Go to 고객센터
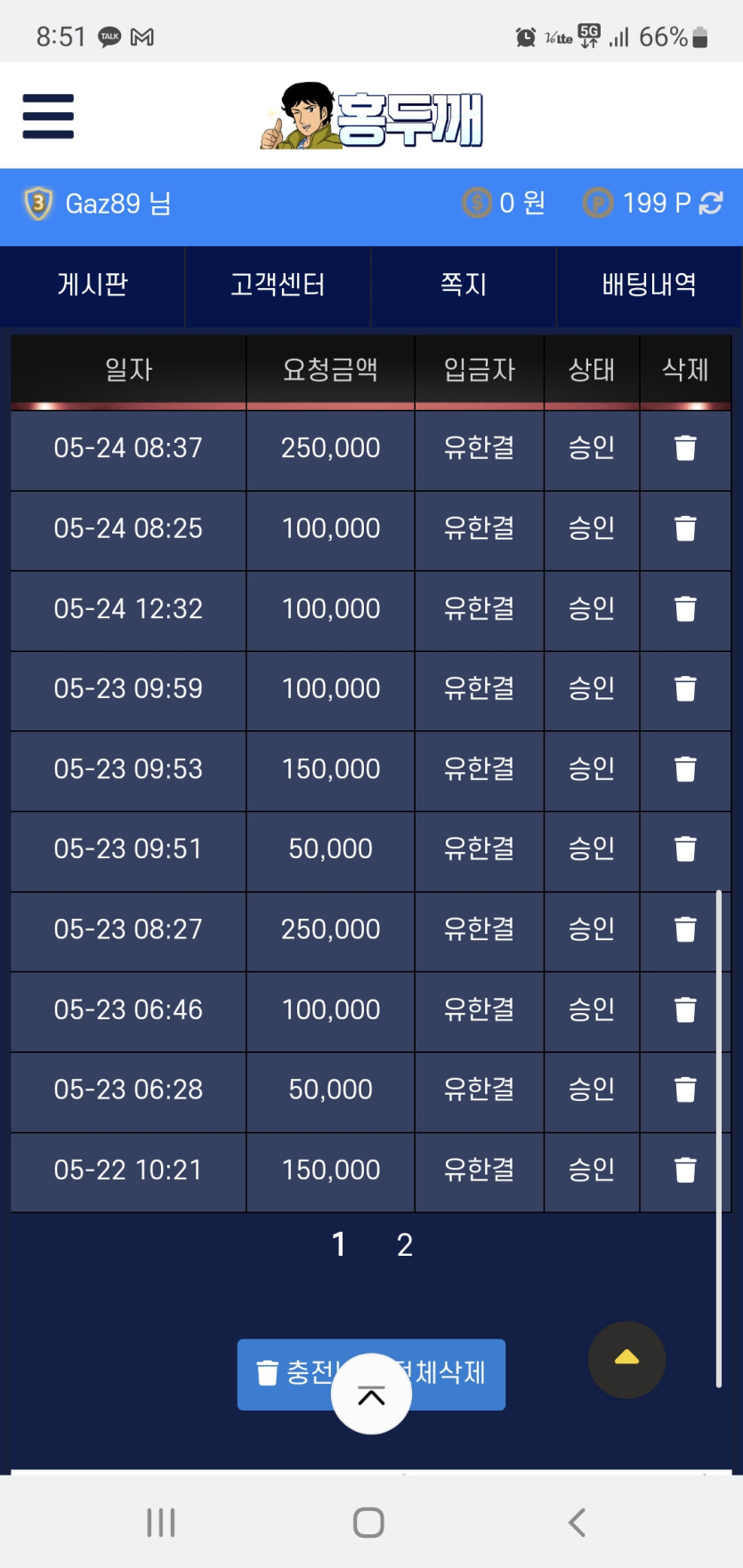Screen dimensions: 743x1568 pos(278,285)
